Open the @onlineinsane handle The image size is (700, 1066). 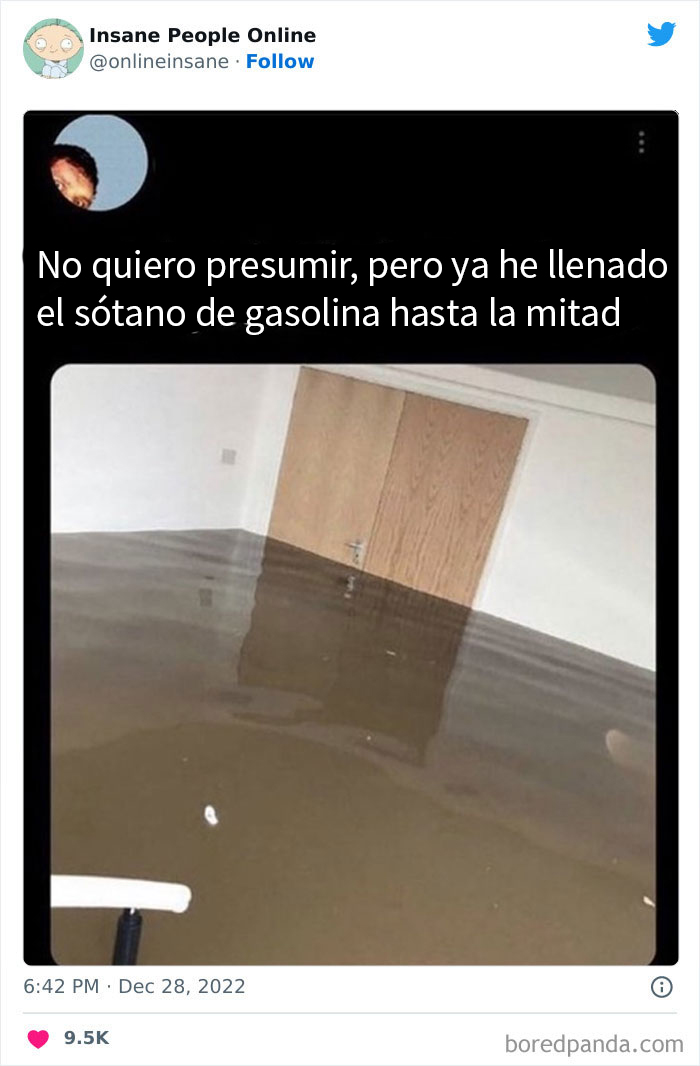pos(160,62)
